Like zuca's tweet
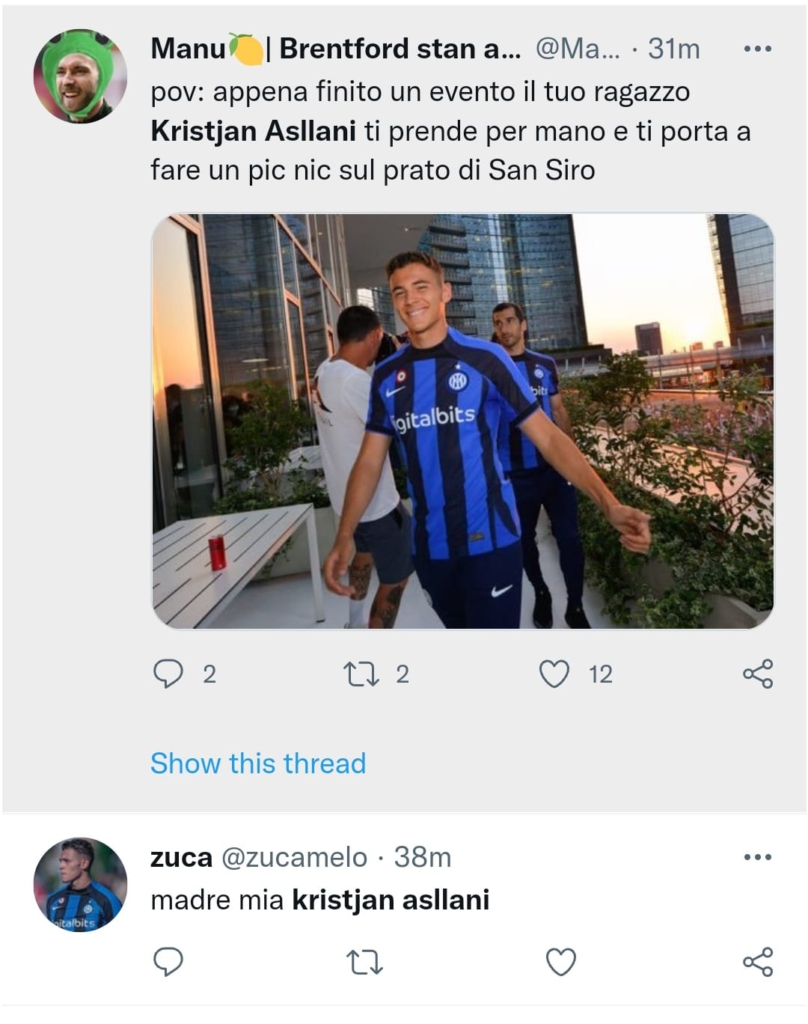 coord(560,962)
